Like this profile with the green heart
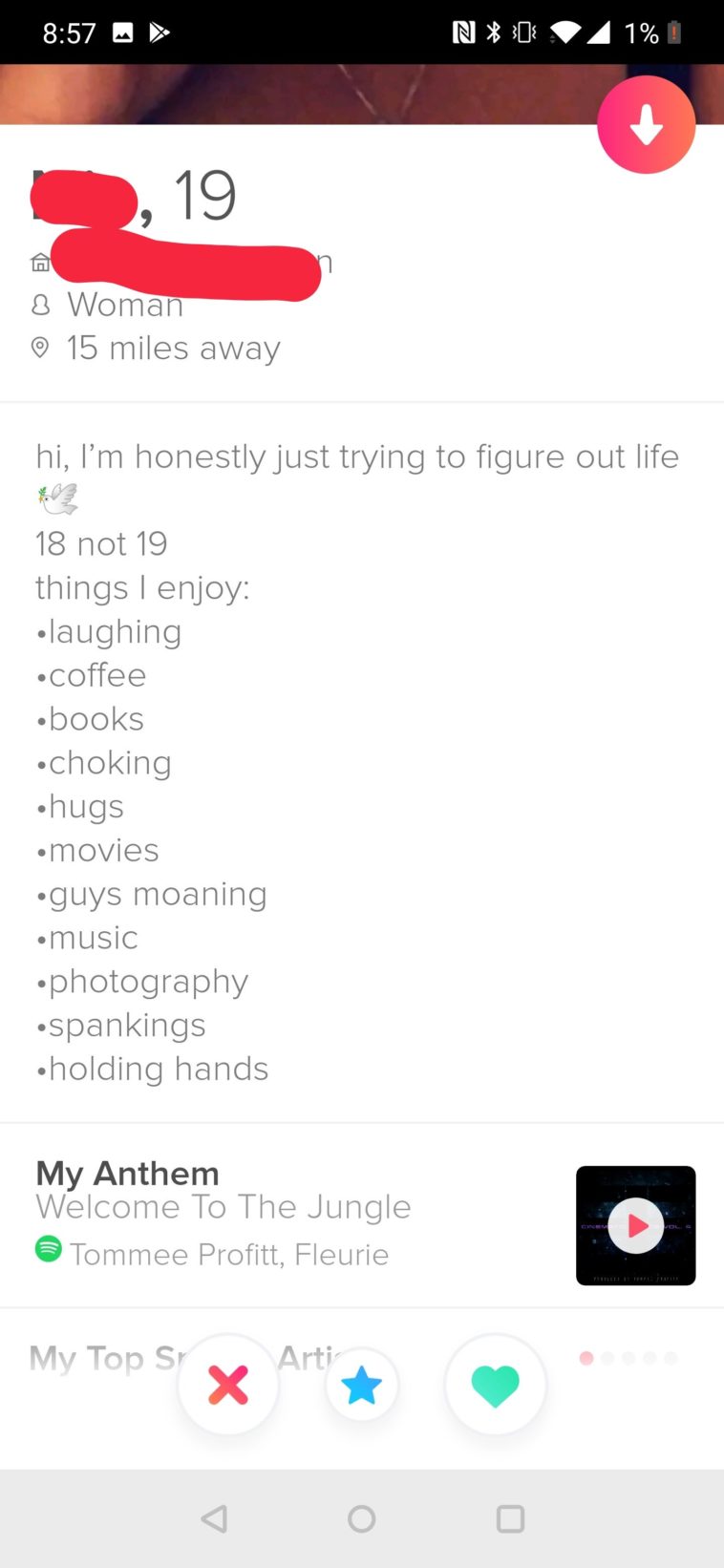Image resolution: width=724 pixels, height=1568 pixels. coord(495,1385)
